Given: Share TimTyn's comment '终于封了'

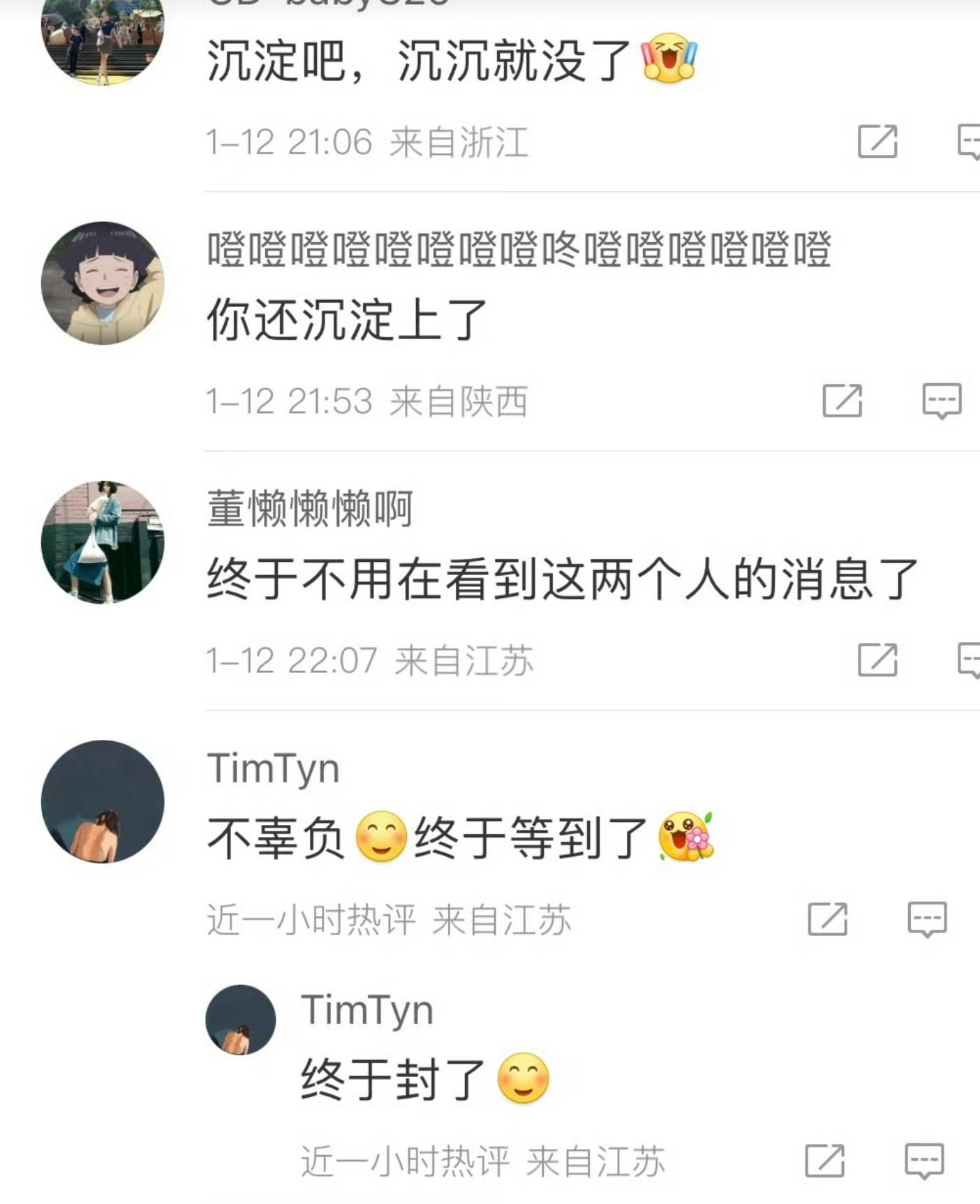Looking at the screenshot, I should (824, 1161).
